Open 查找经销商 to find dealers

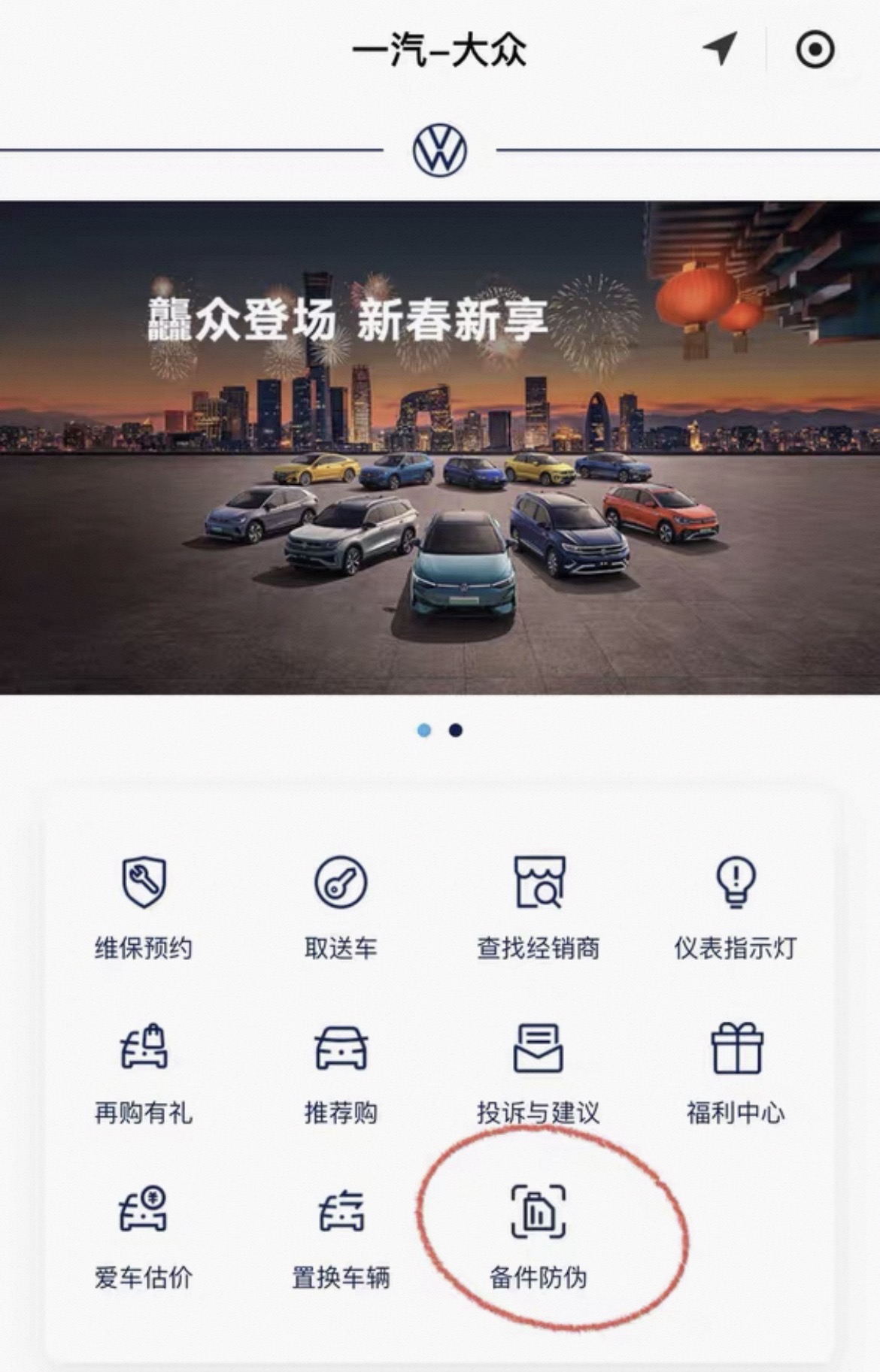tap(539, 906)
